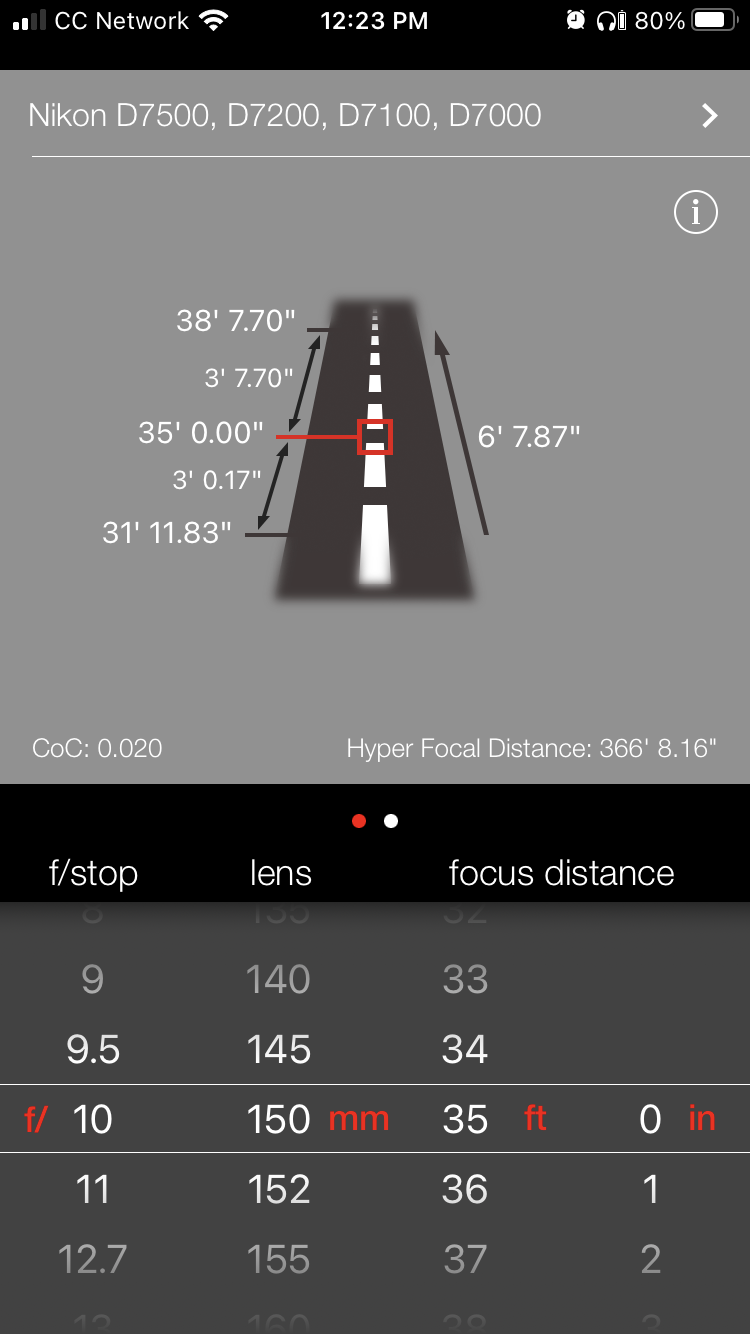Open the camera model selection row

click(x=374, y=116)
